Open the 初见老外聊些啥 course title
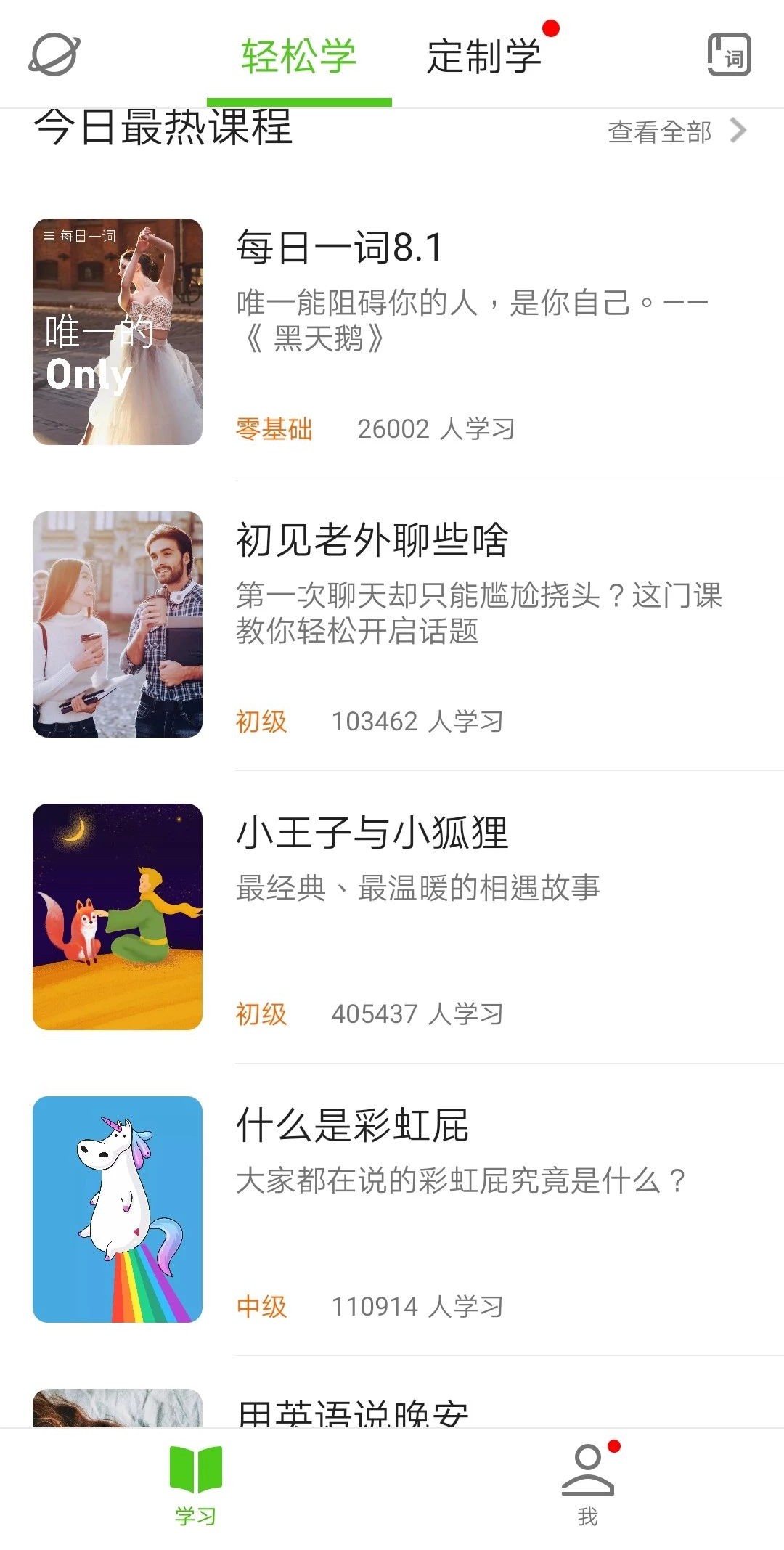Viewport: 784px width, 1550px height. 373,543
